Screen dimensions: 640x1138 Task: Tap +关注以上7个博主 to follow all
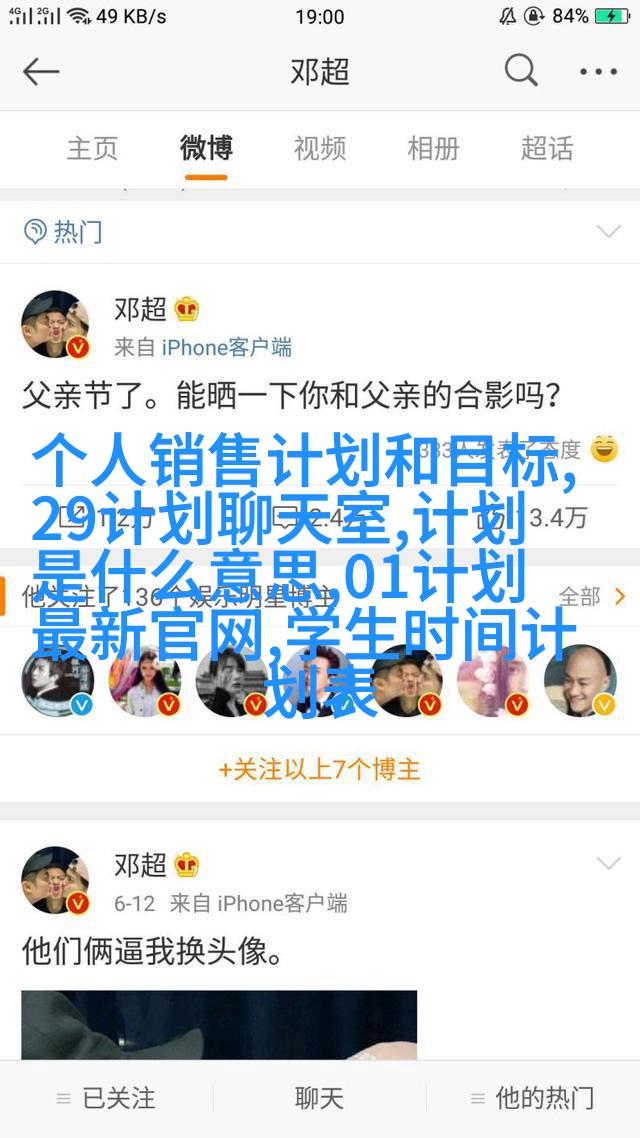point(320,769)
